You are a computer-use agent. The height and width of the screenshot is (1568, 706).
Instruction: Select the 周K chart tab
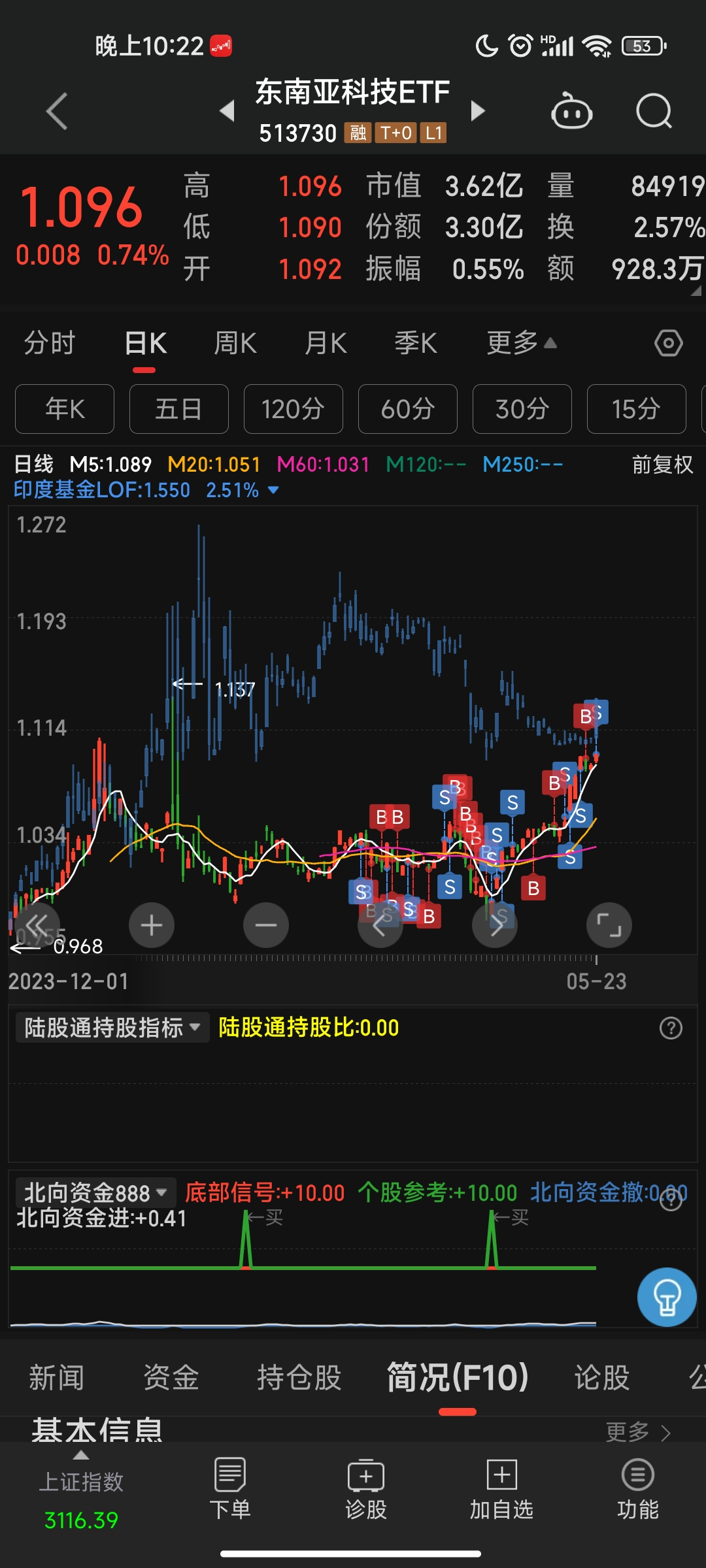click(235, 343)
